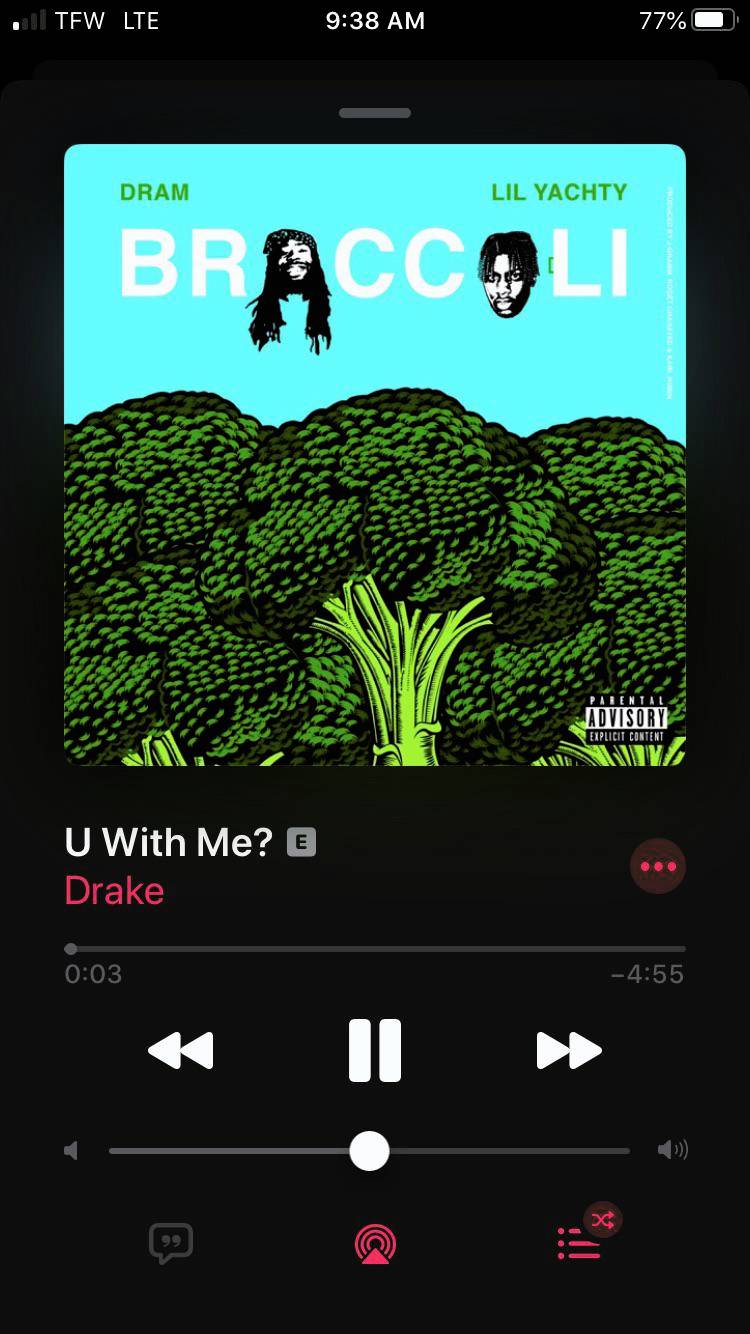Open AirPlay output options
Image resolution: width=750 pixels, height=1334 pixels.
[x=375, y=1244]
